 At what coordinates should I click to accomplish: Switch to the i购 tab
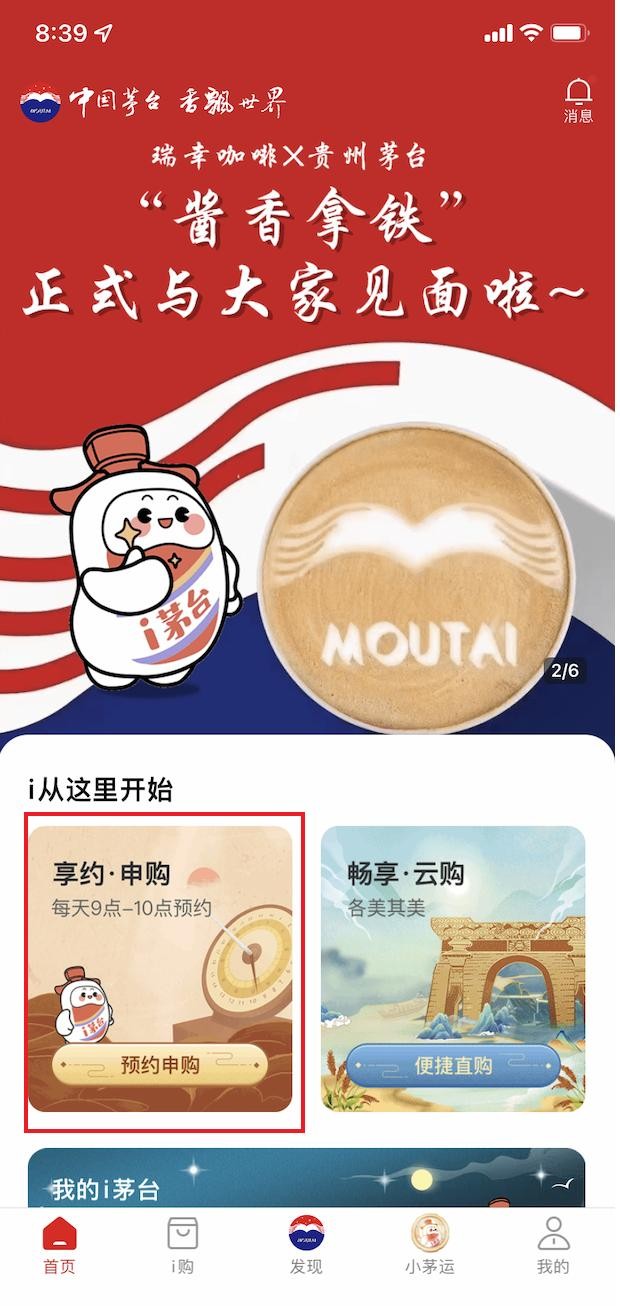[182, 1245]
